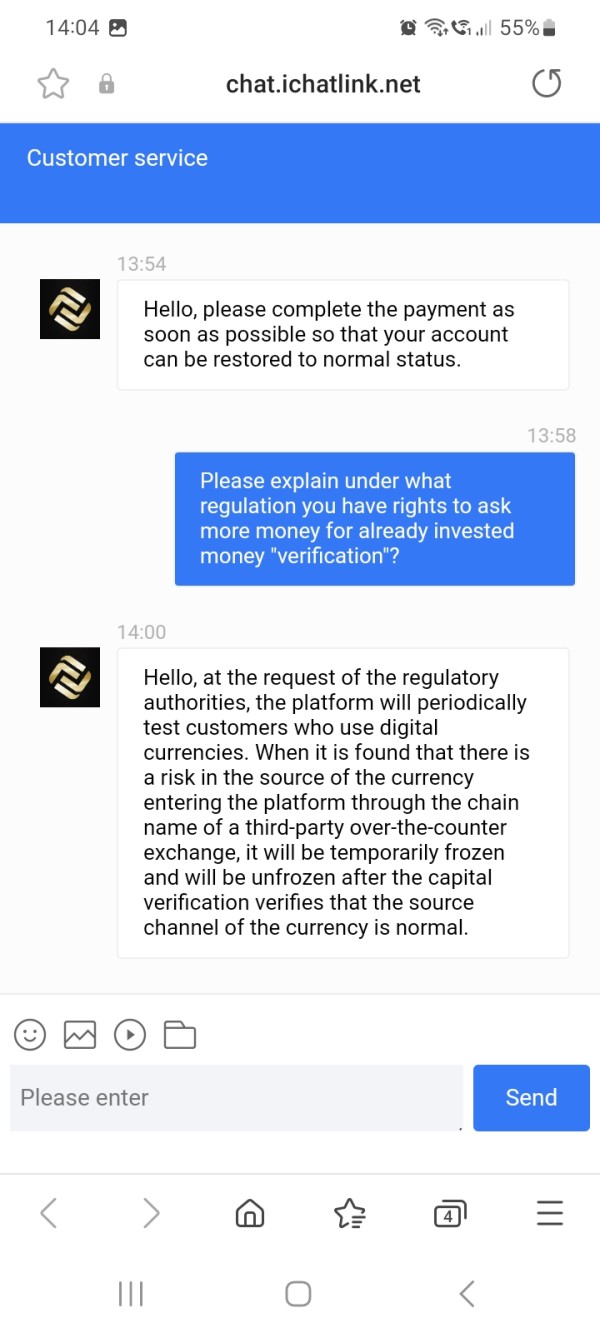600x1333 pixels.
Task: Show recent apps
Action: click(131, 1294)
